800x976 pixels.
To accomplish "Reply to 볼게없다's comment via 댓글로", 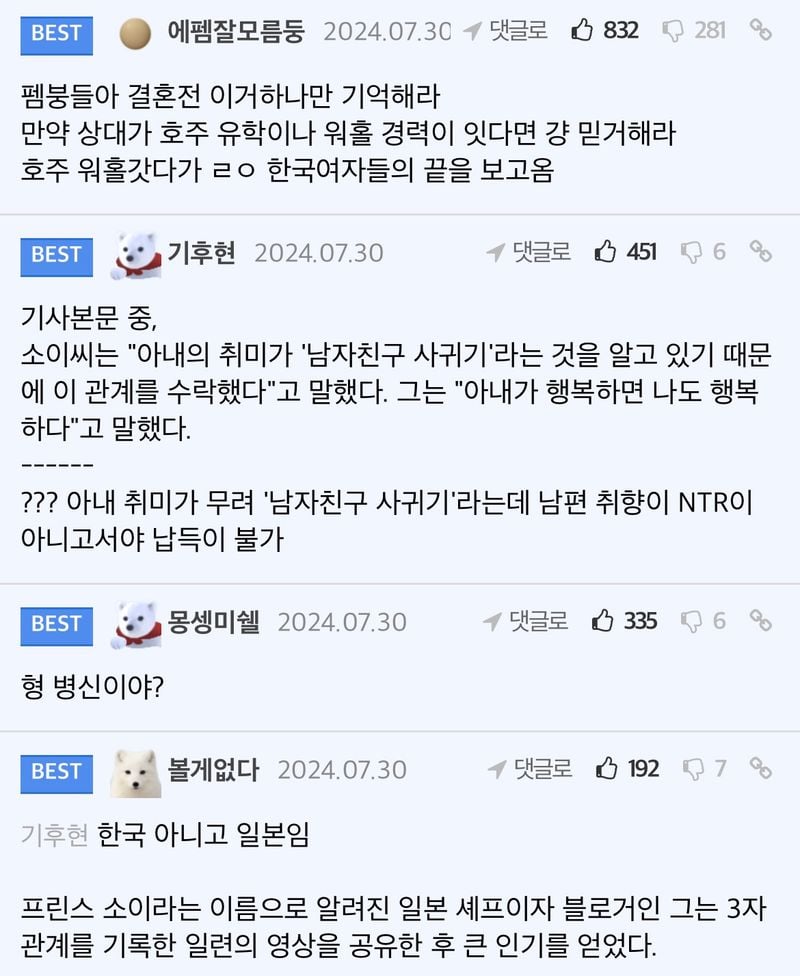I will [530, 769].
